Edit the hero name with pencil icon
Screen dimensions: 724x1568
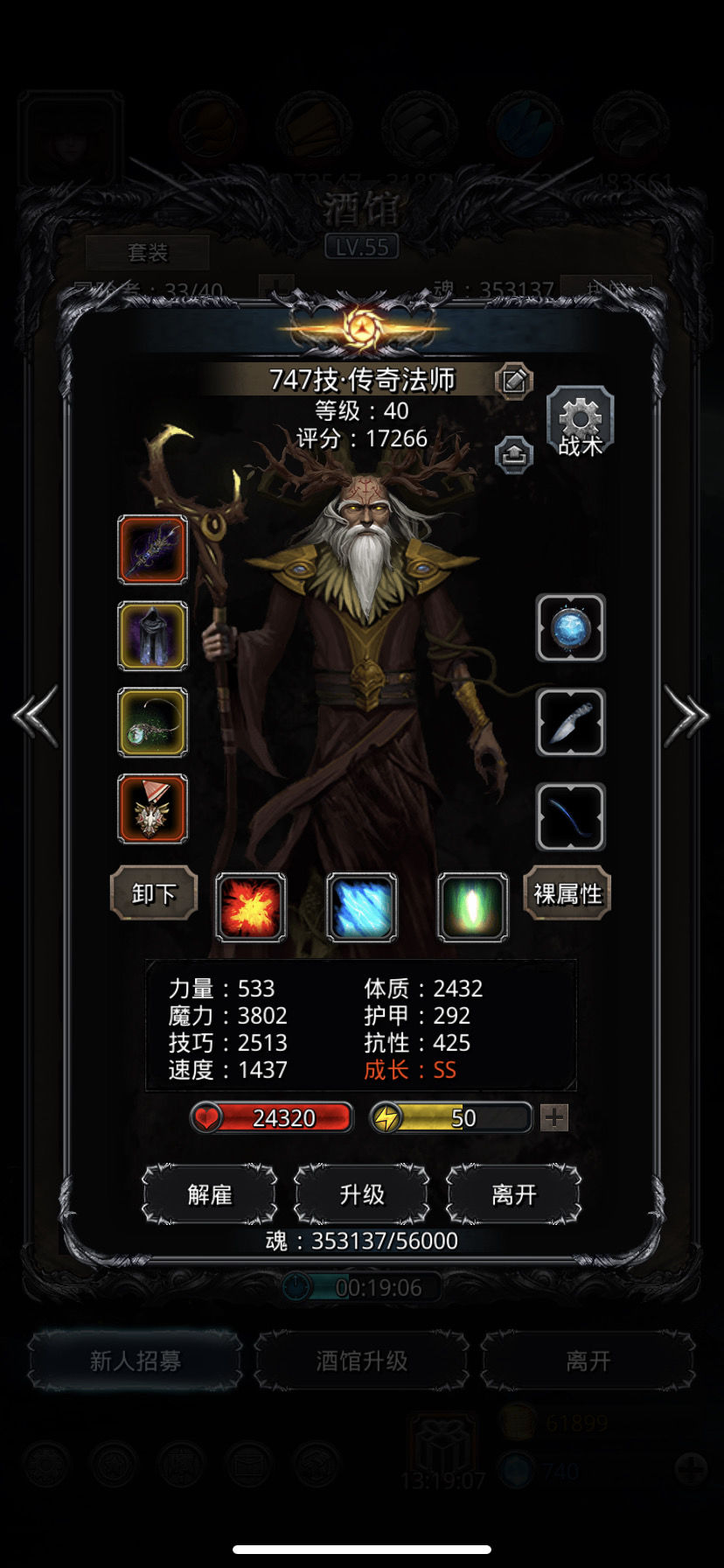coord(514,381)
